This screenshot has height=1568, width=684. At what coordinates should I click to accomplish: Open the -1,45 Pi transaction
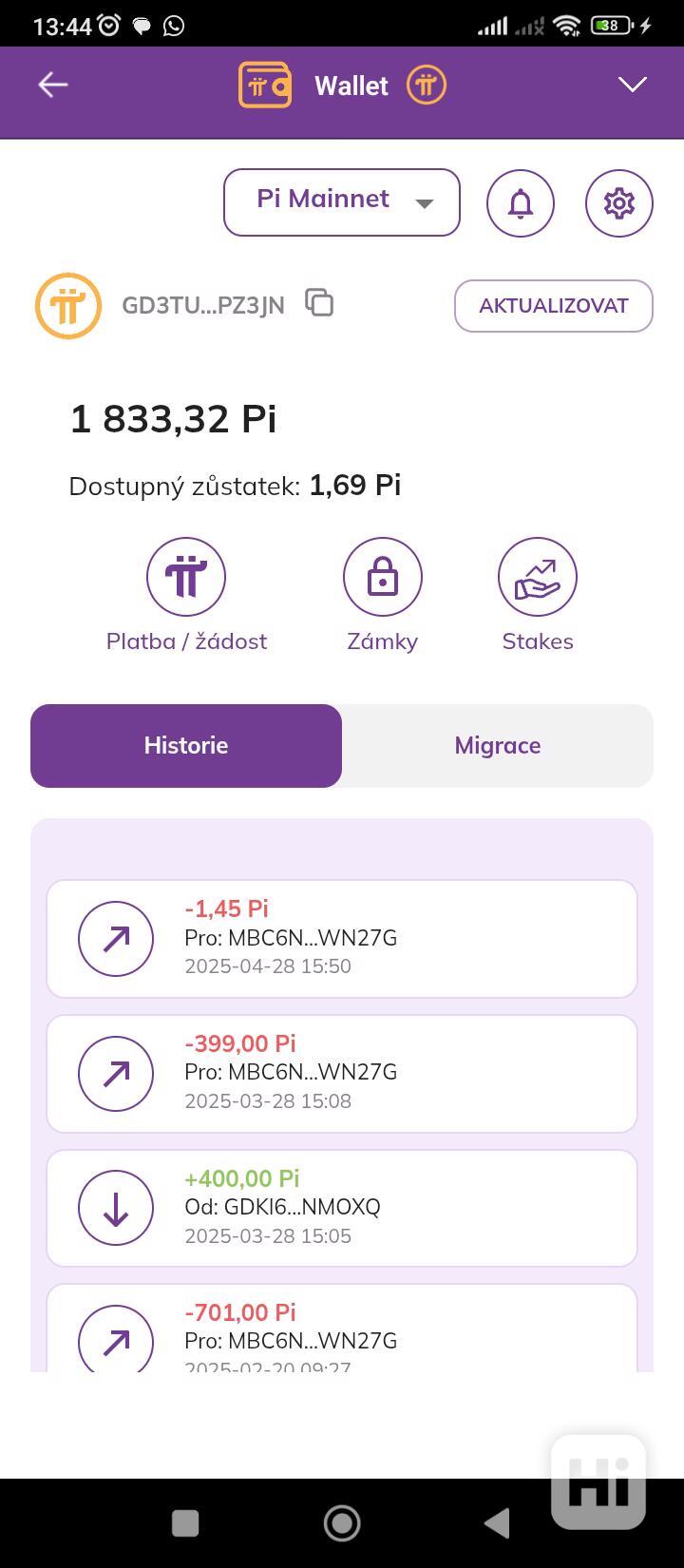click(342, 939)
